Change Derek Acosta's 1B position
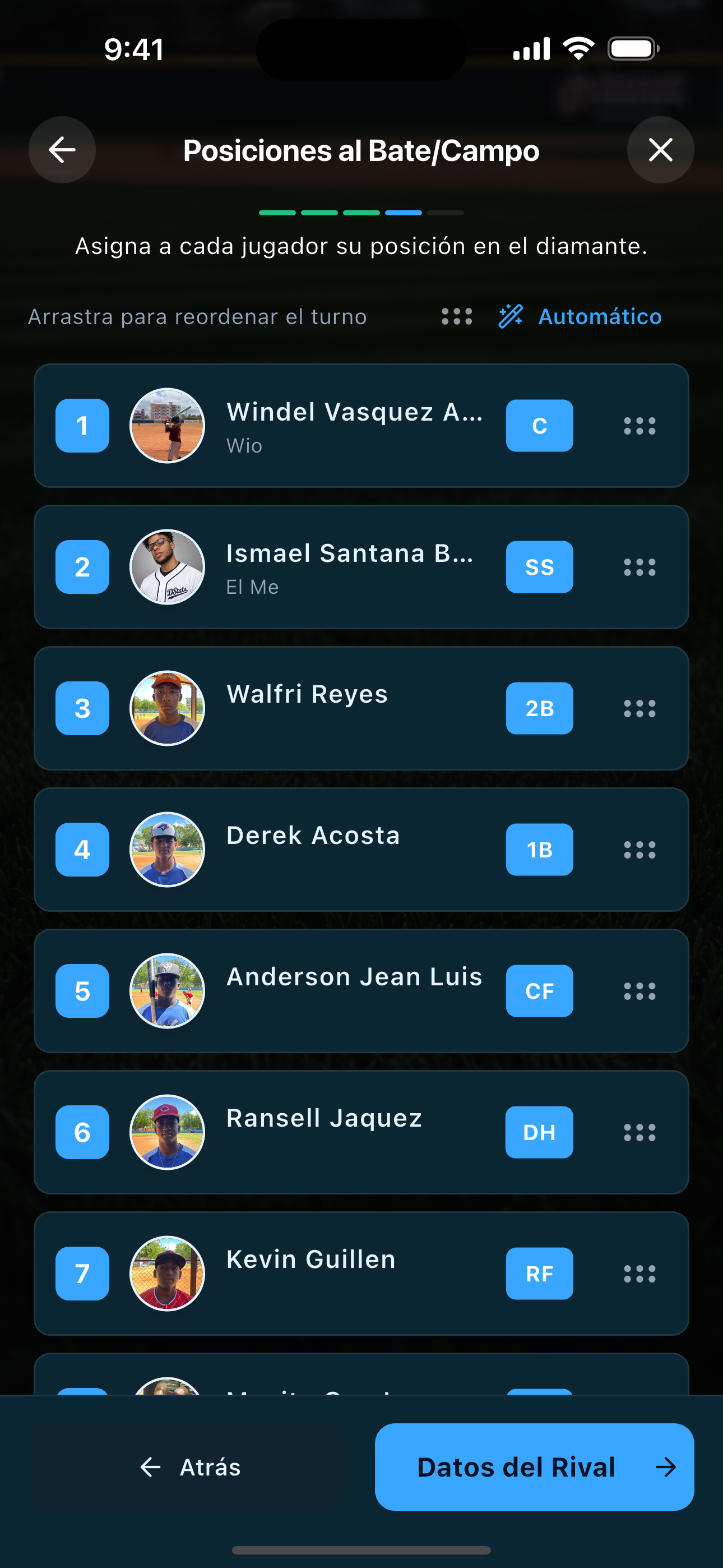 pos(539,849)
